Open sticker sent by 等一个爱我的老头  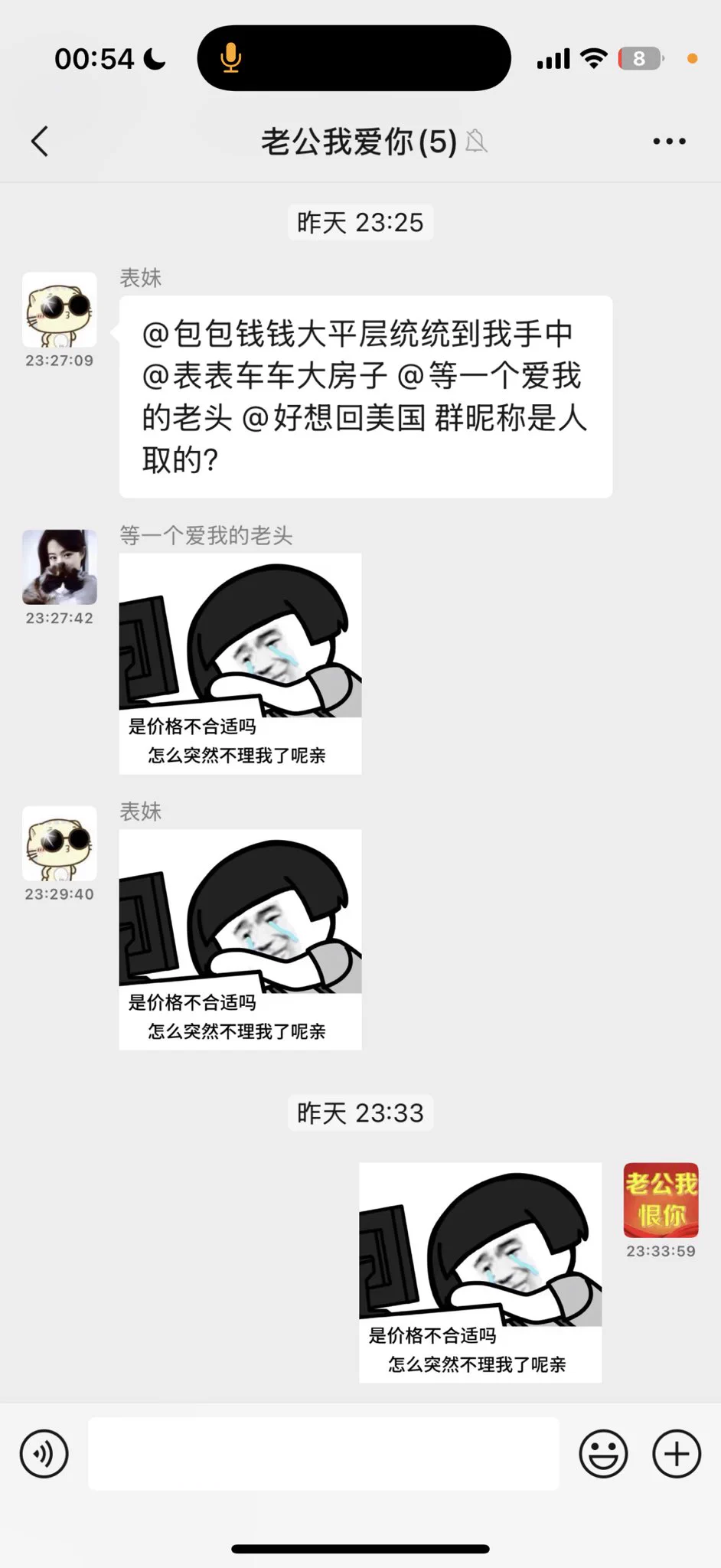click(x=240, y=663)
